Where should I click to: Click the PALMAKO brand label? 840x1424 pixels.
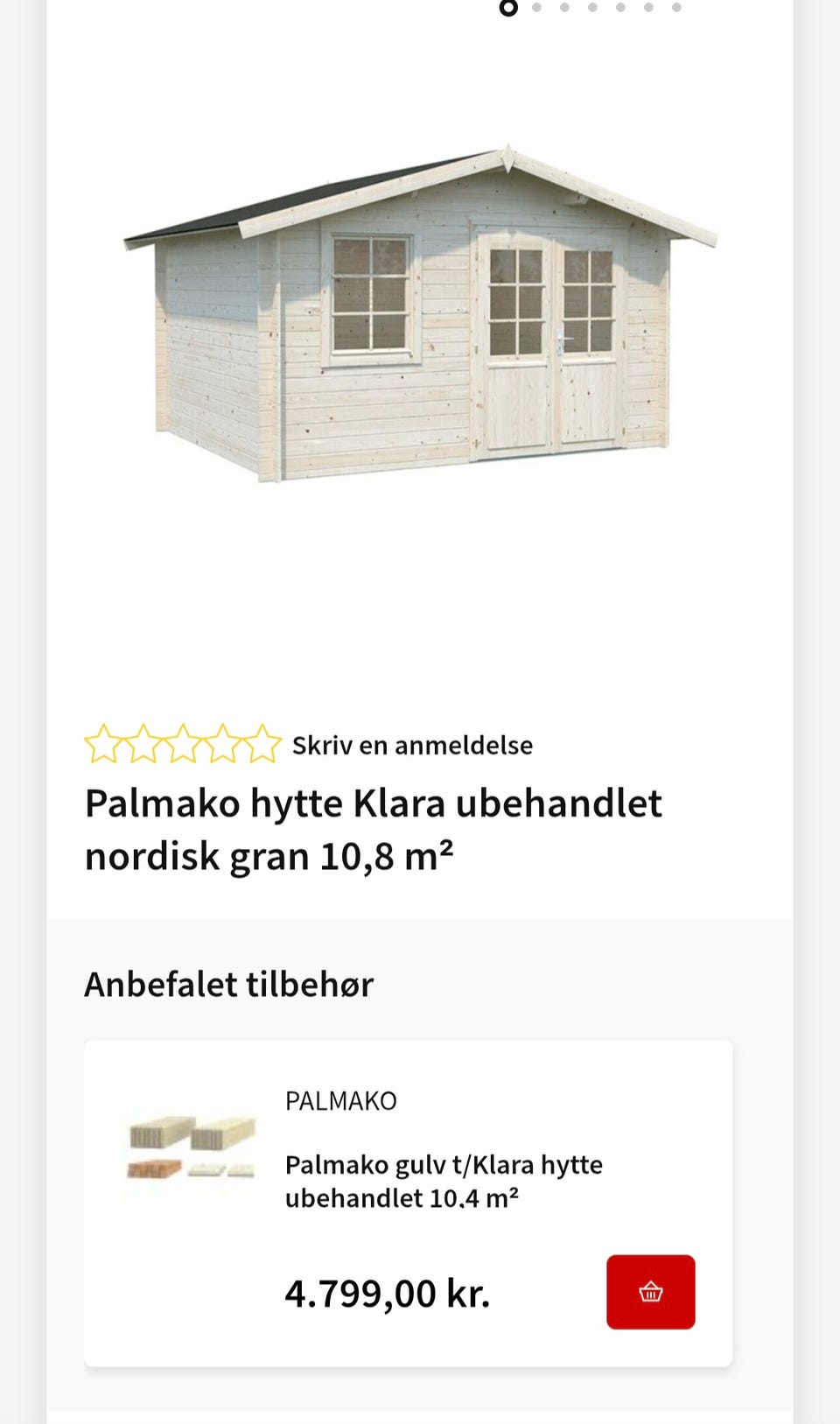340,1101
